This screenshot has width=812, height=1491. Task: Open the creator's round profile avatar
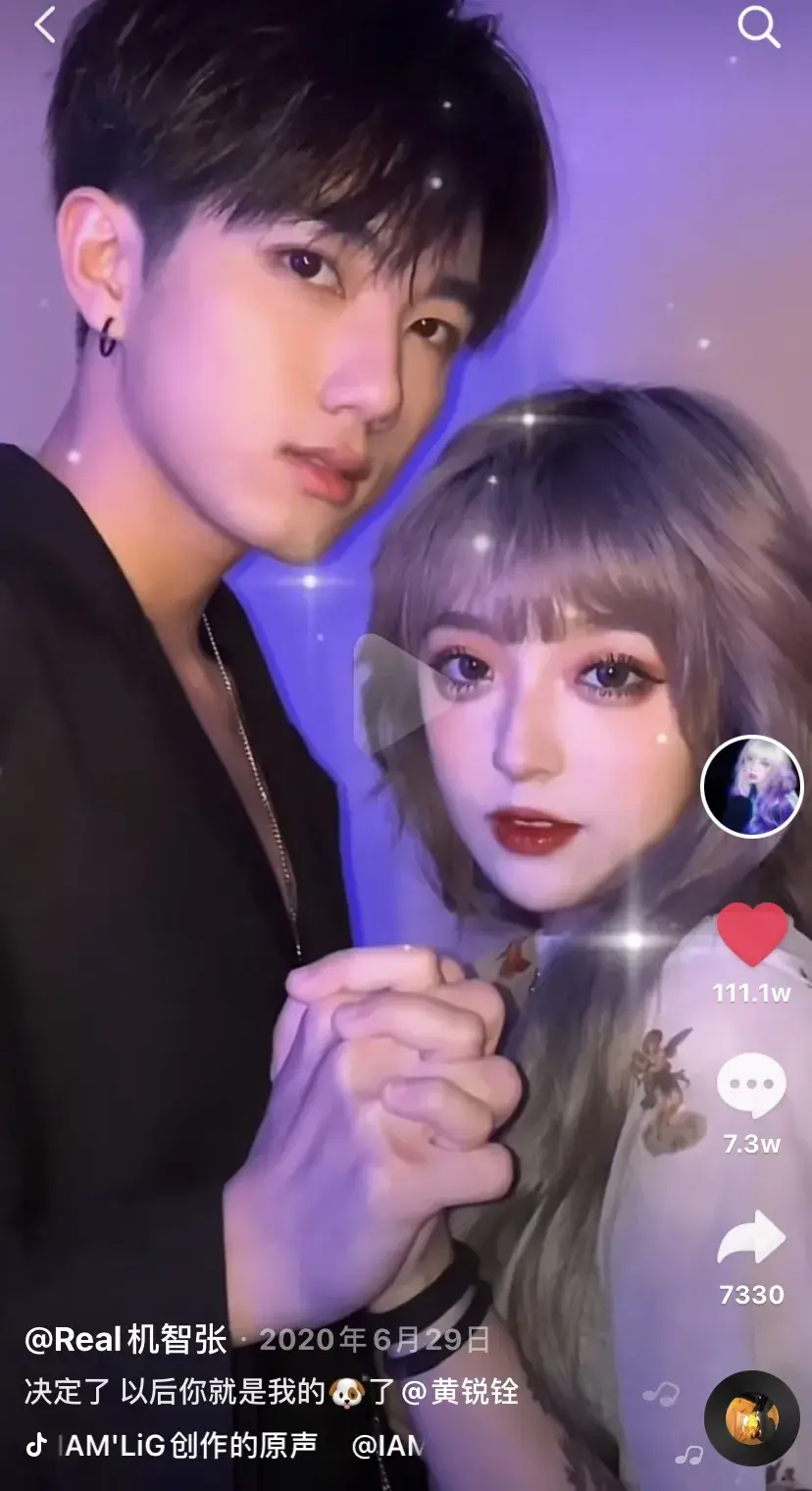752,786
